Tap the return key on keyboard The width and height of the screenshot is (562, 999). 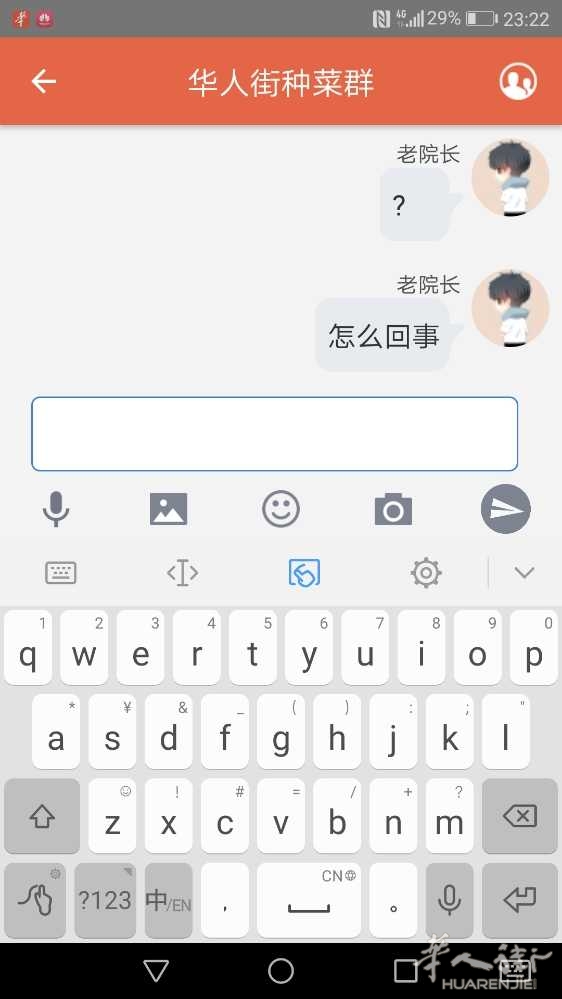(x=520, y=900)
